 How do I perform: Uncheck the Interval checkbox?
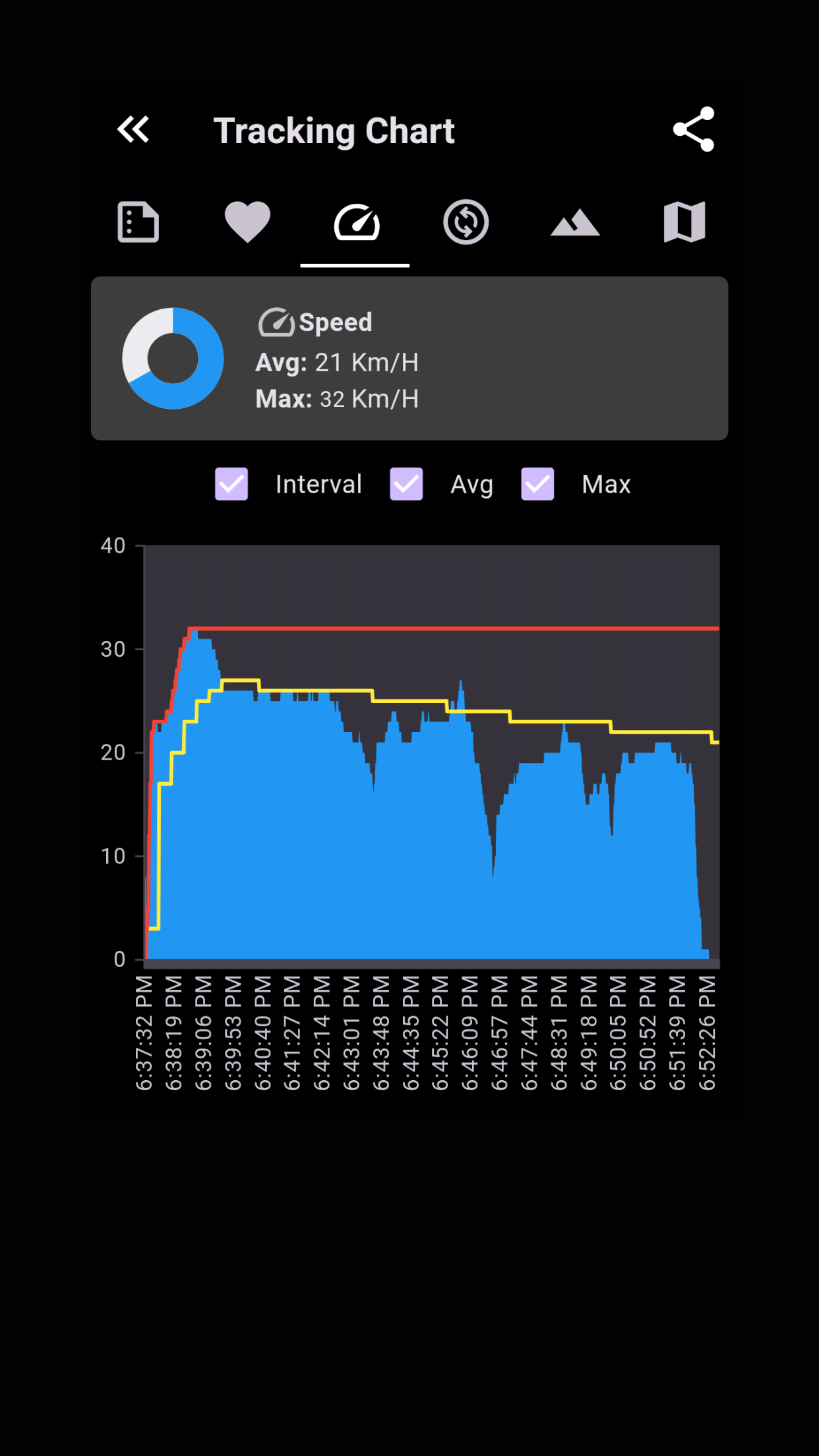tap(231, 484)
